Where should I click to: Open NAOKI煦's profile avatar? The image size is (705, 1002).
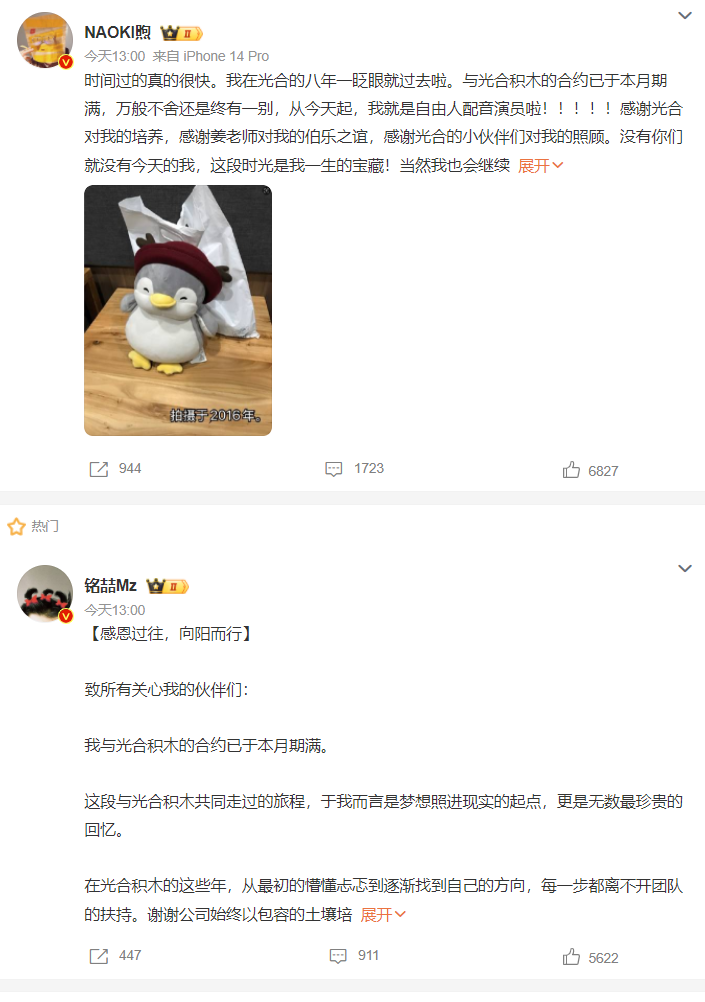pyautogui.click(x=45, y=41)
